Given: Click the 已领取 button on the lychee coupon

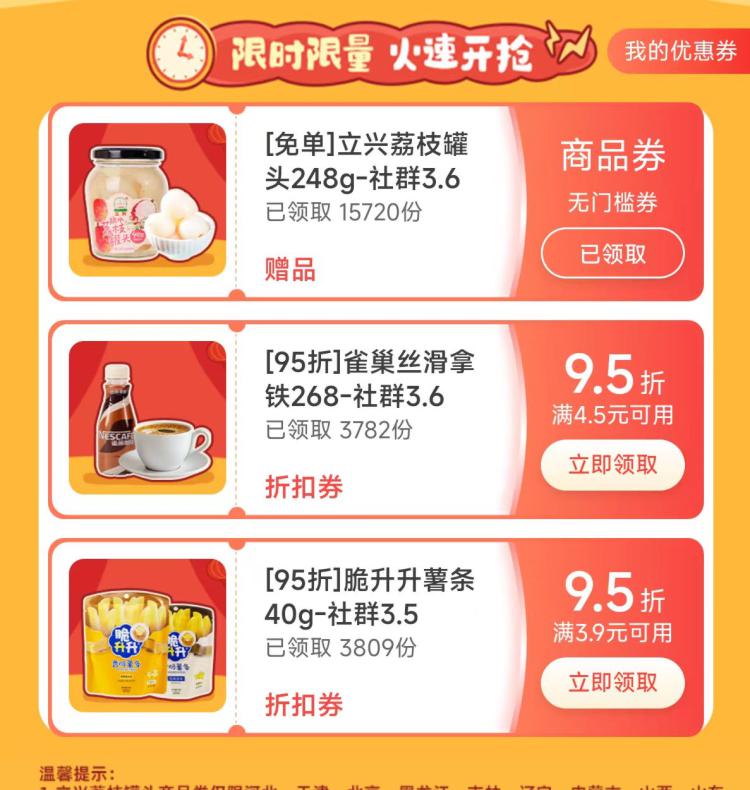Looking at the screenshot, I should [613, 253].
